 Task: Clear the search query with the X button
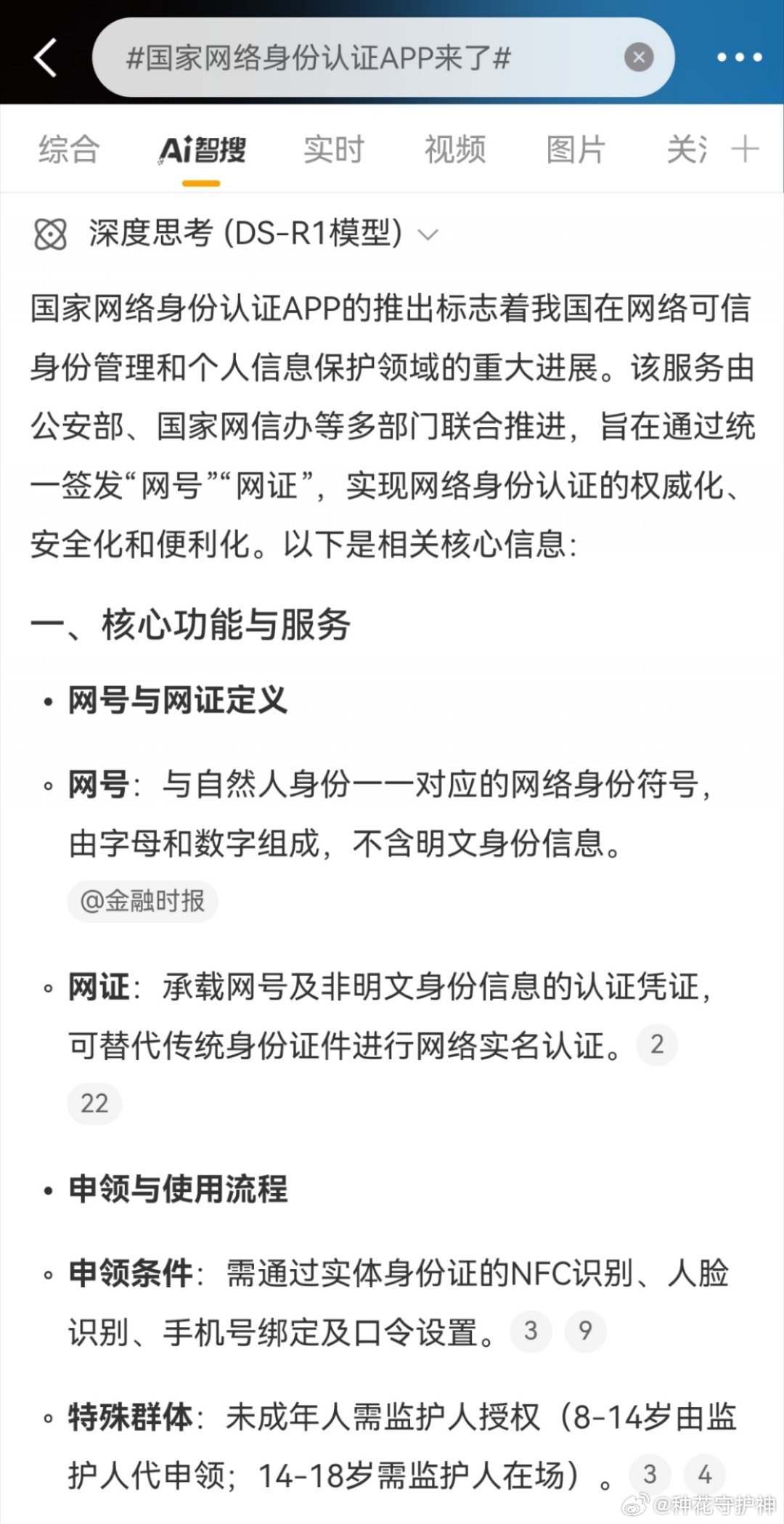pos(639,57)
